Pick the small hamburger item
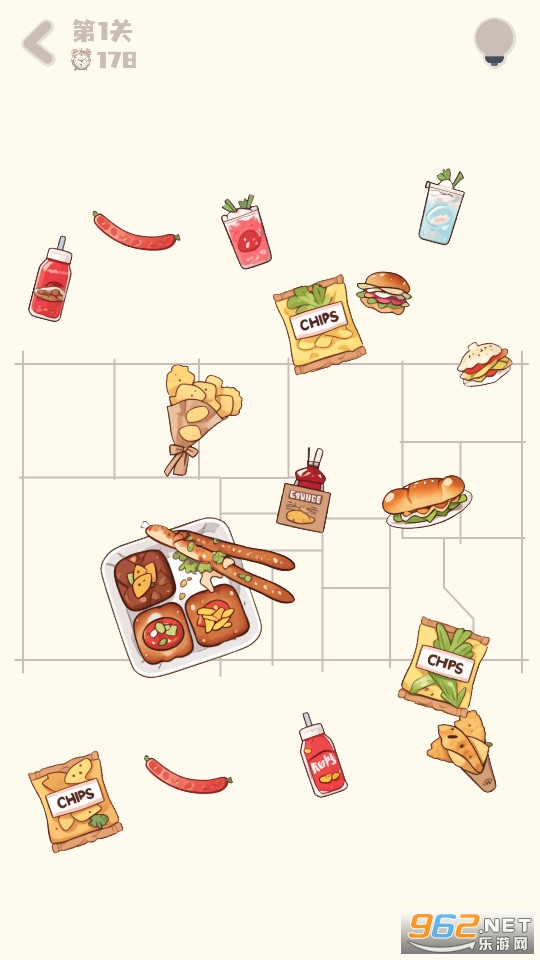540x960 pixels. pyautogui.click(x=384, y=293)
